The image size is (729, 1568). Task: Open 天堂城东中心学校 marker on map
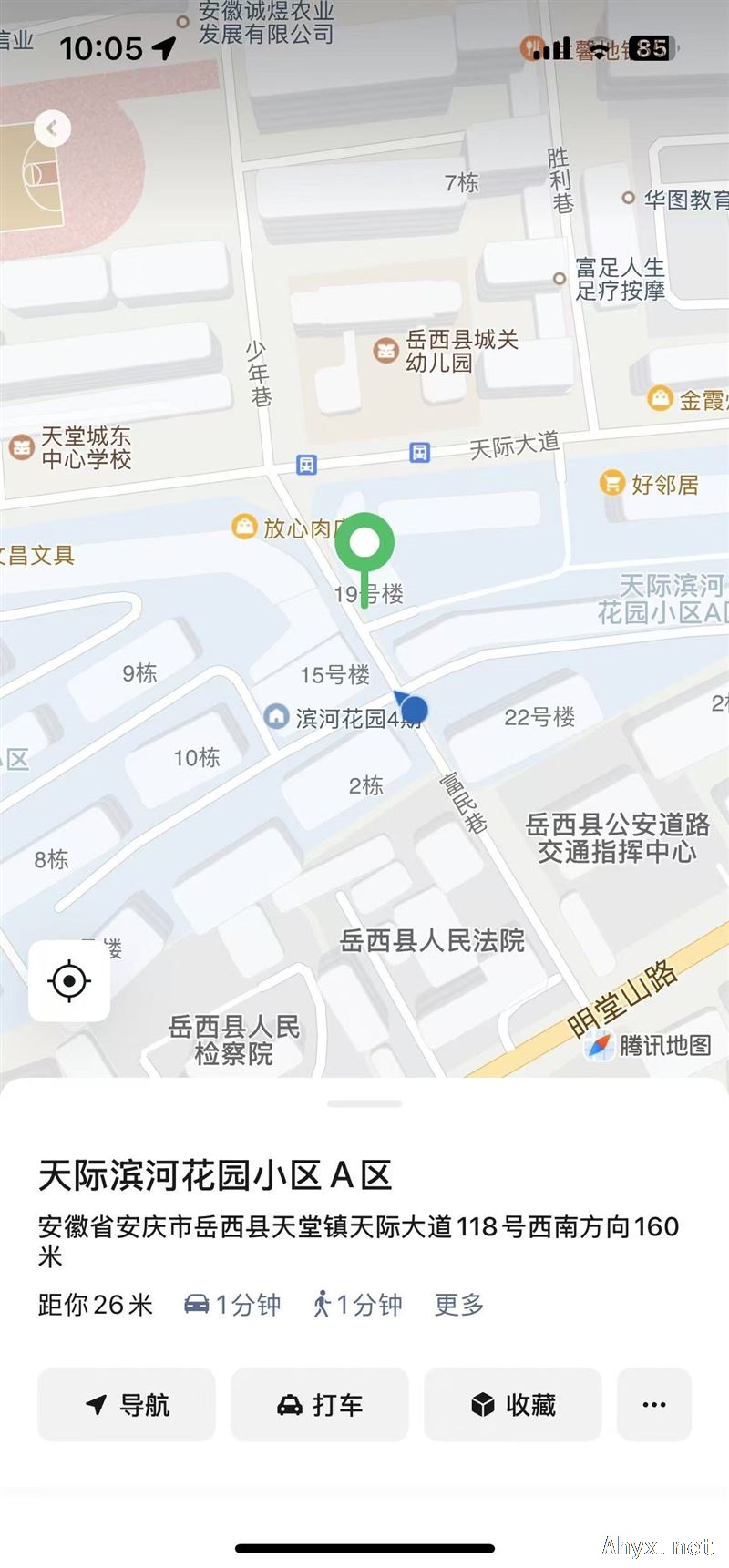pyautogui.click(x=22, y=447)
